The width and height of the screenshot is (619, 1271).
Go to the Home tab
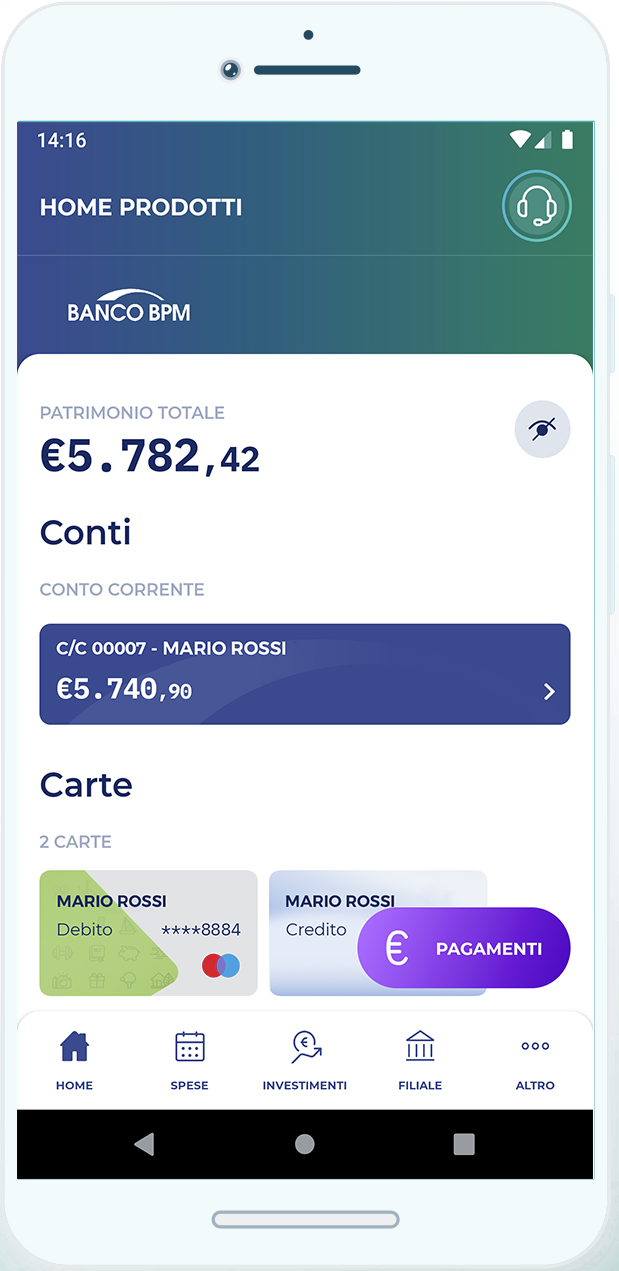click(74, 1060)
